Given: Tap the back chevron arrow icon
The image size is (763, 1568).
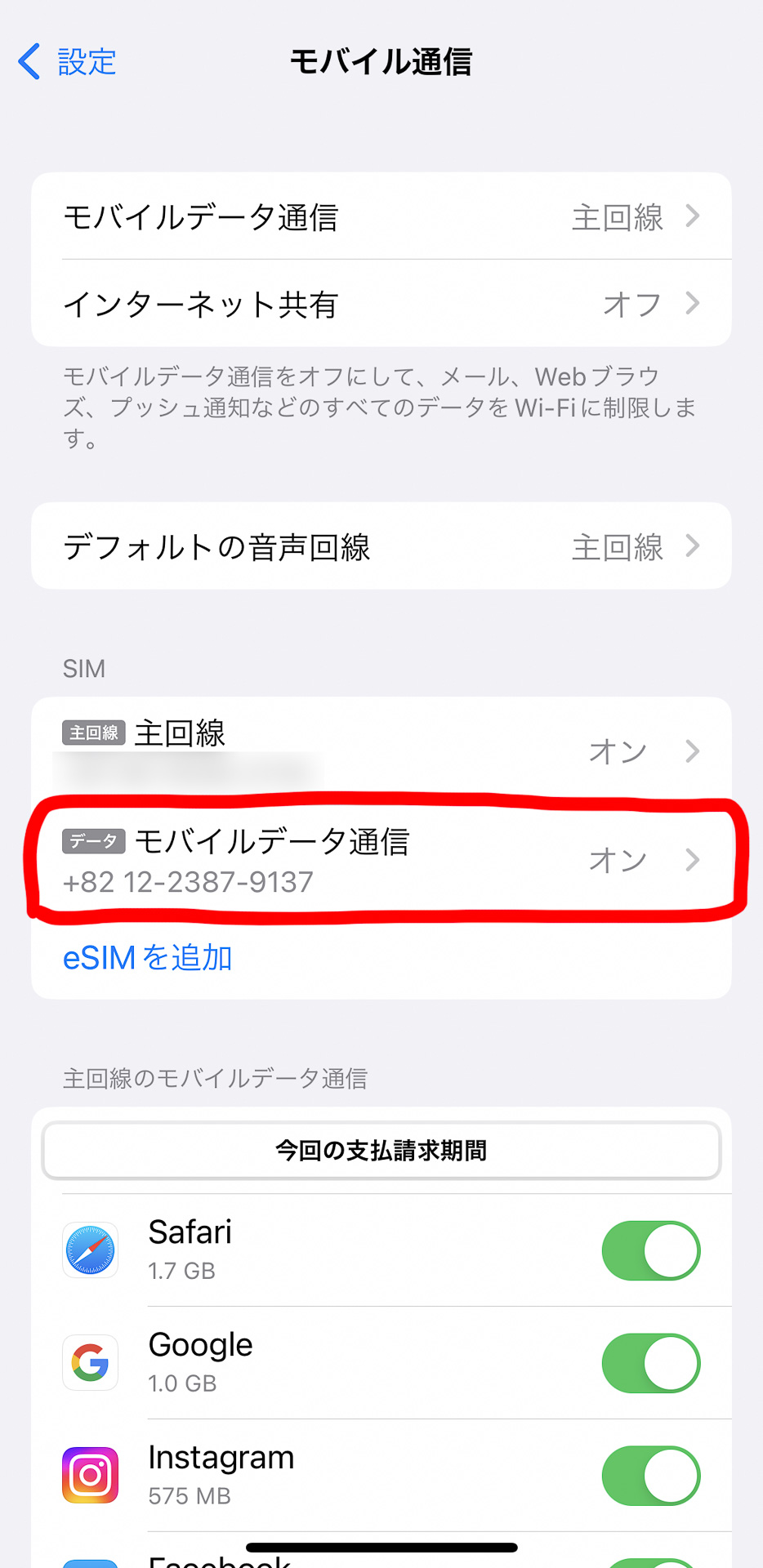Looking at the screenshot, I should pos(28,61).
